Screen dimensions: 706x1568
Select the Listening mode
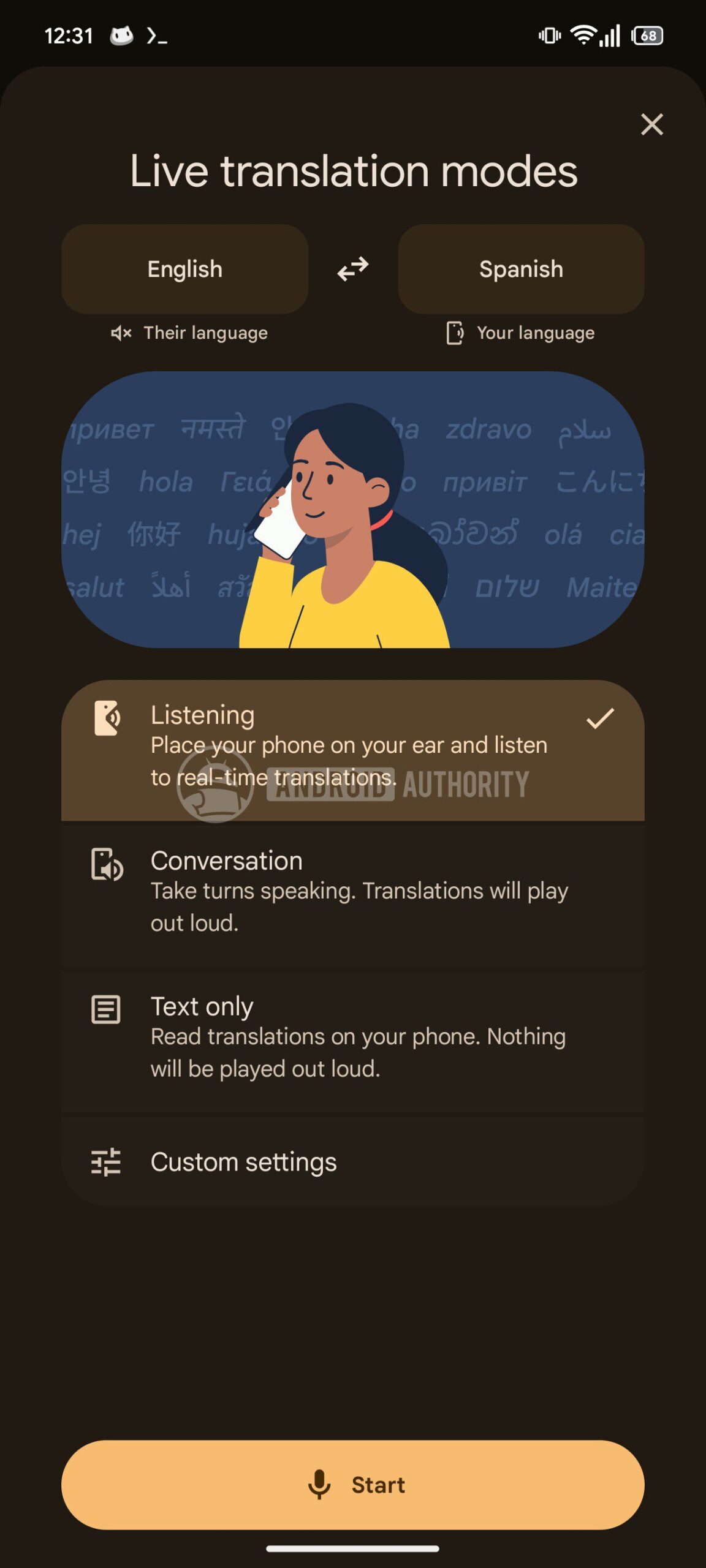[353, 750]
